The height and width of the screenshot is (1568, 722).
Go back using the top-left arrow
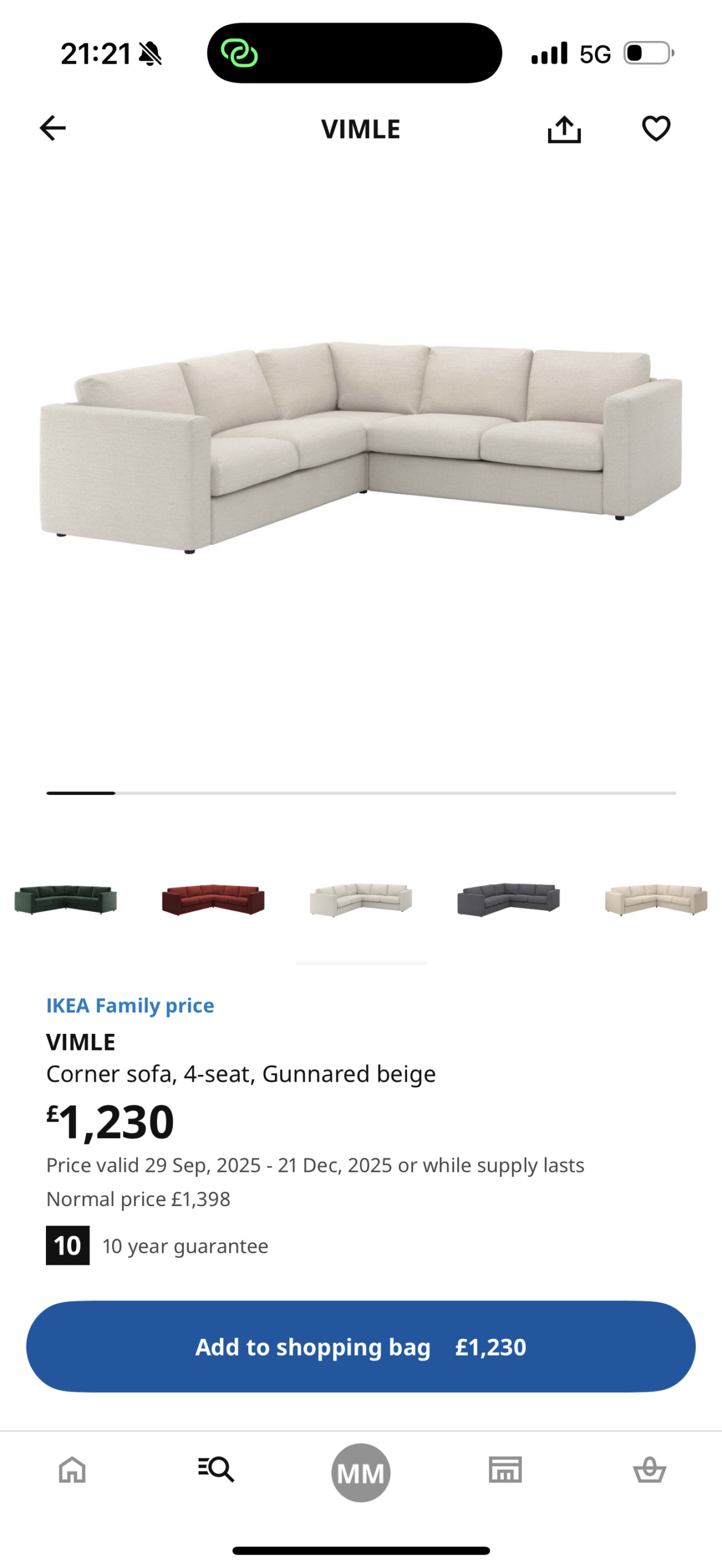point(53,129)
